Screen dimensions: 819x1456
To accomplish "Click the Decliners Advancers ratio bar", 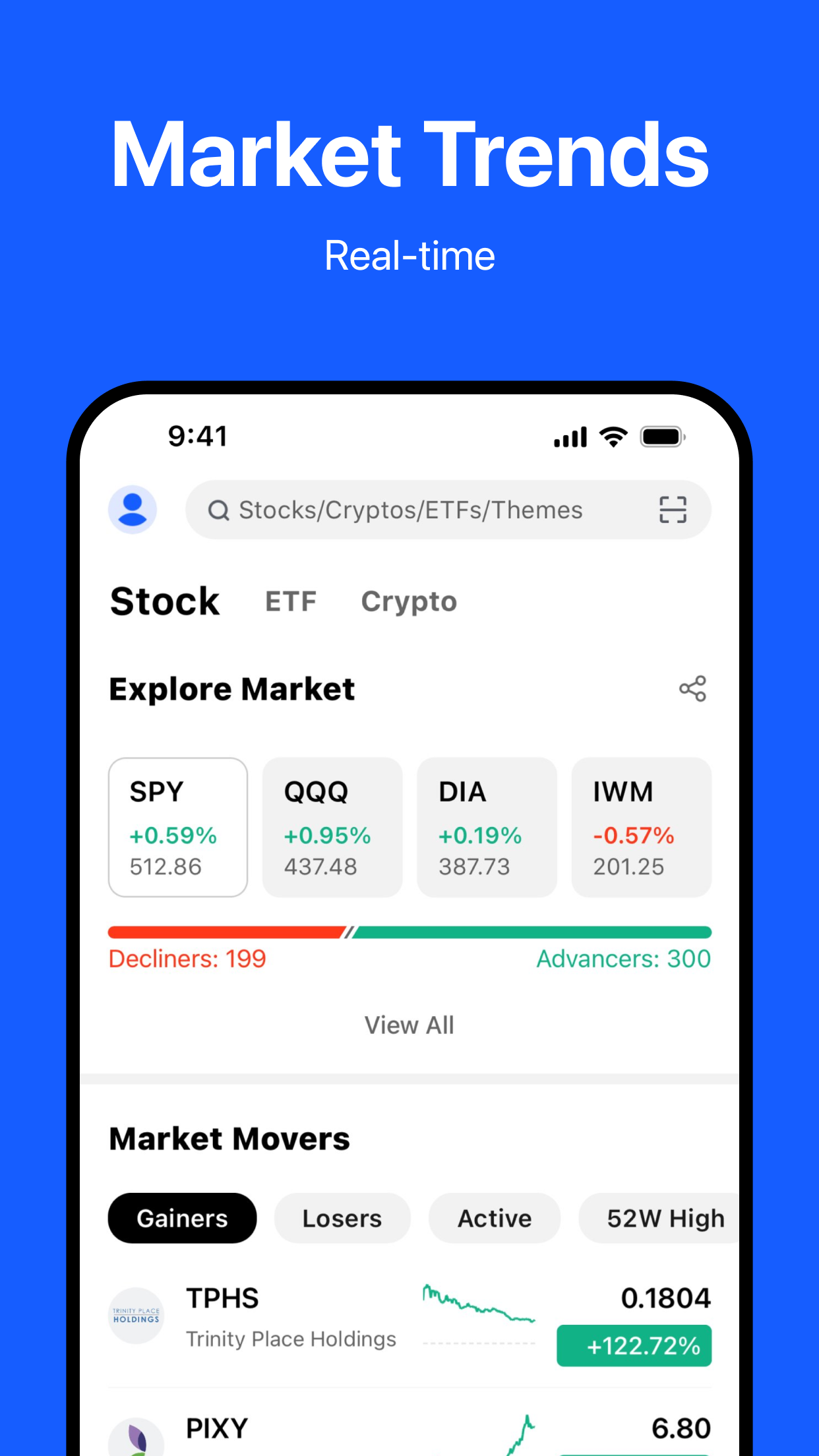I will (409, 932).
